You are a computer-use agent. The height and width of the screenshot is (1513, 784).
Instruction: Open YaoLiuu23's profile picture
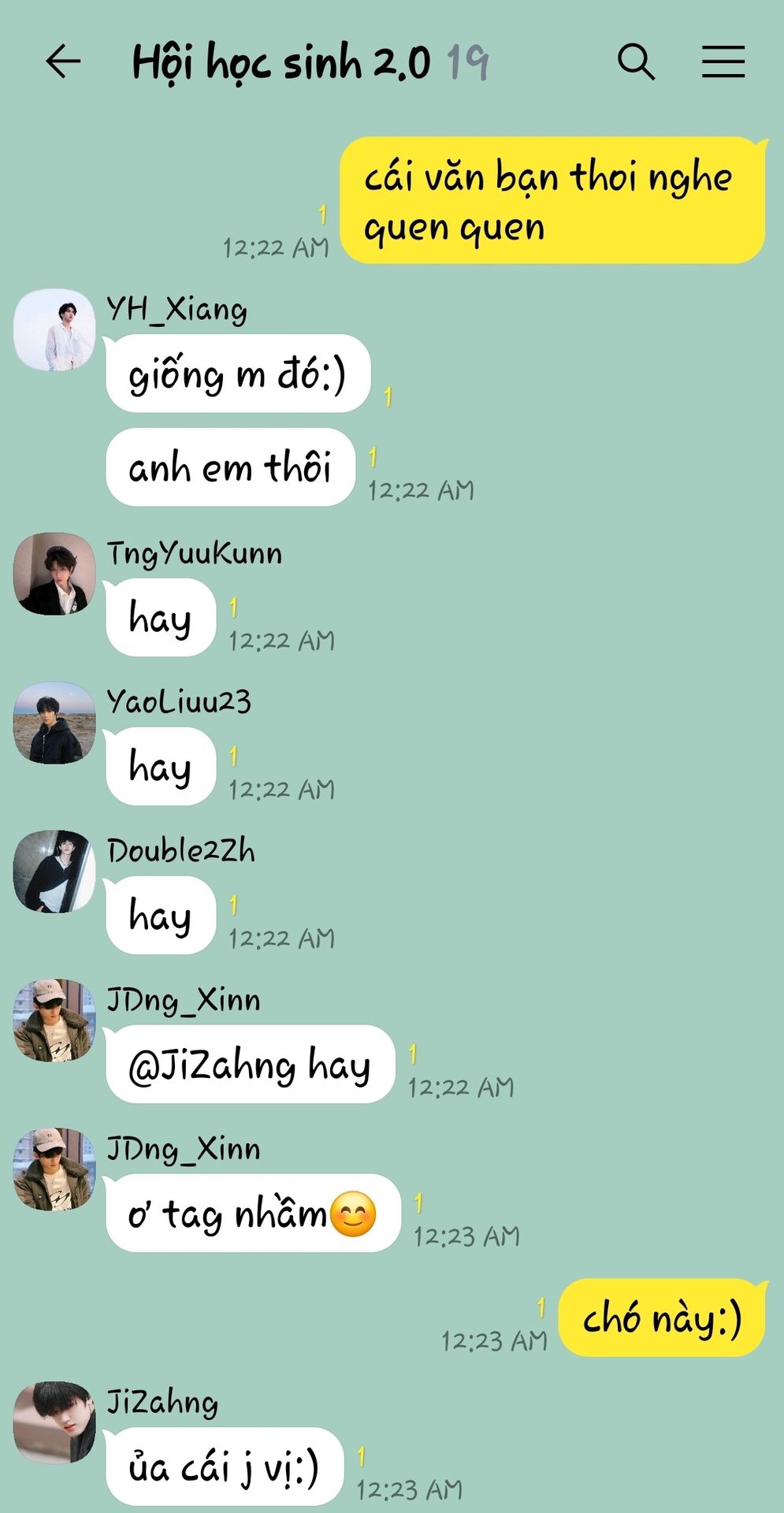[54, 723]
